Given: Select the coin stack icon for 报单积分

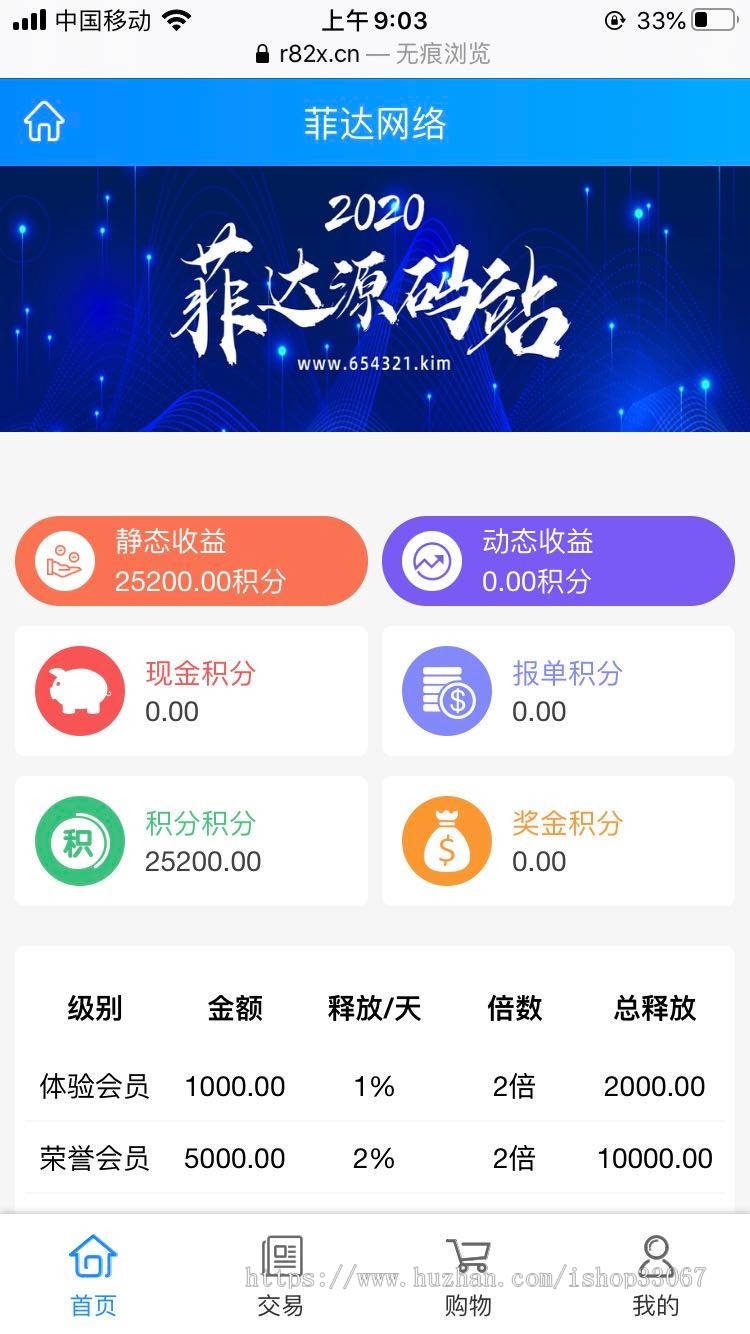Looking at the screenshot, I should [446, 690].
